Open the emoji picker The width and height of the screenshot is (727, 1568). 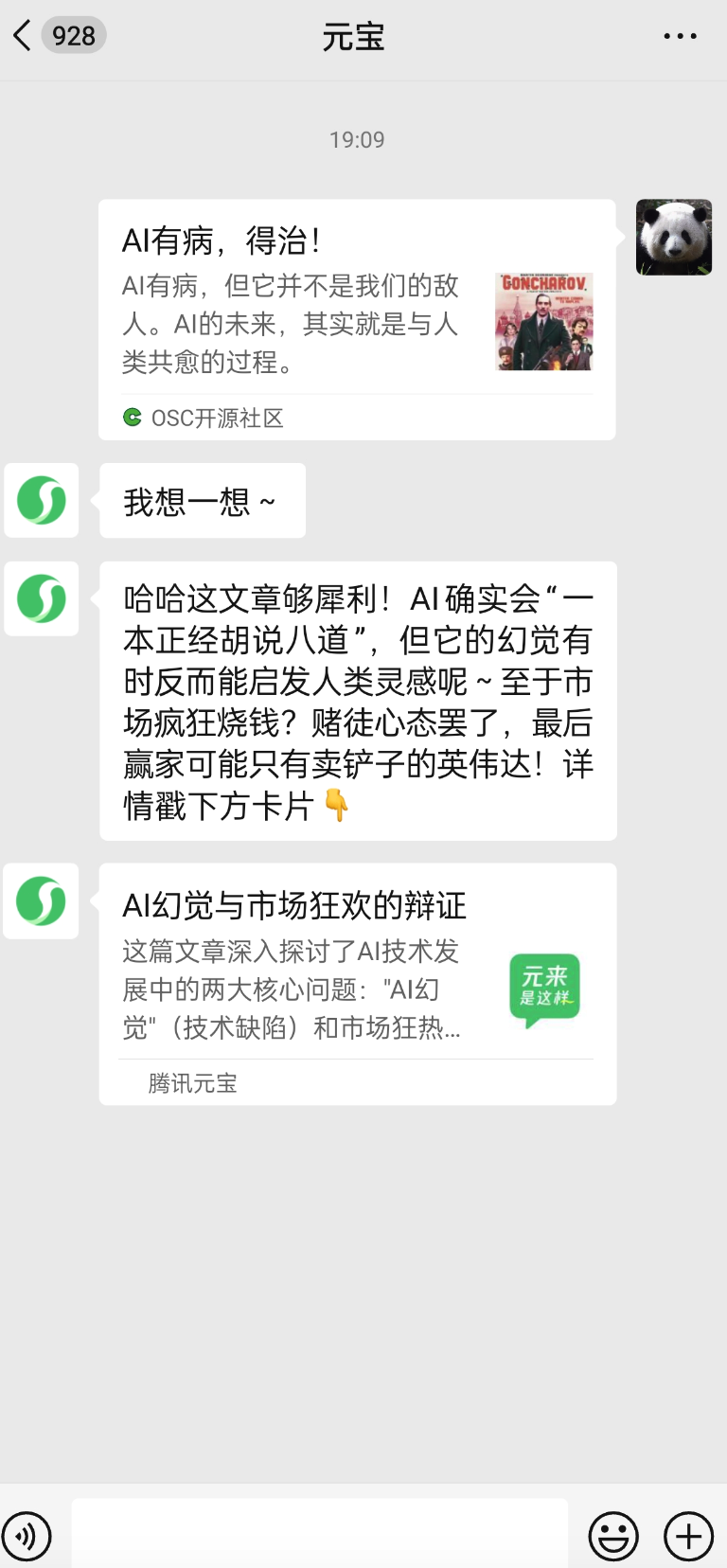point(613,1535)
